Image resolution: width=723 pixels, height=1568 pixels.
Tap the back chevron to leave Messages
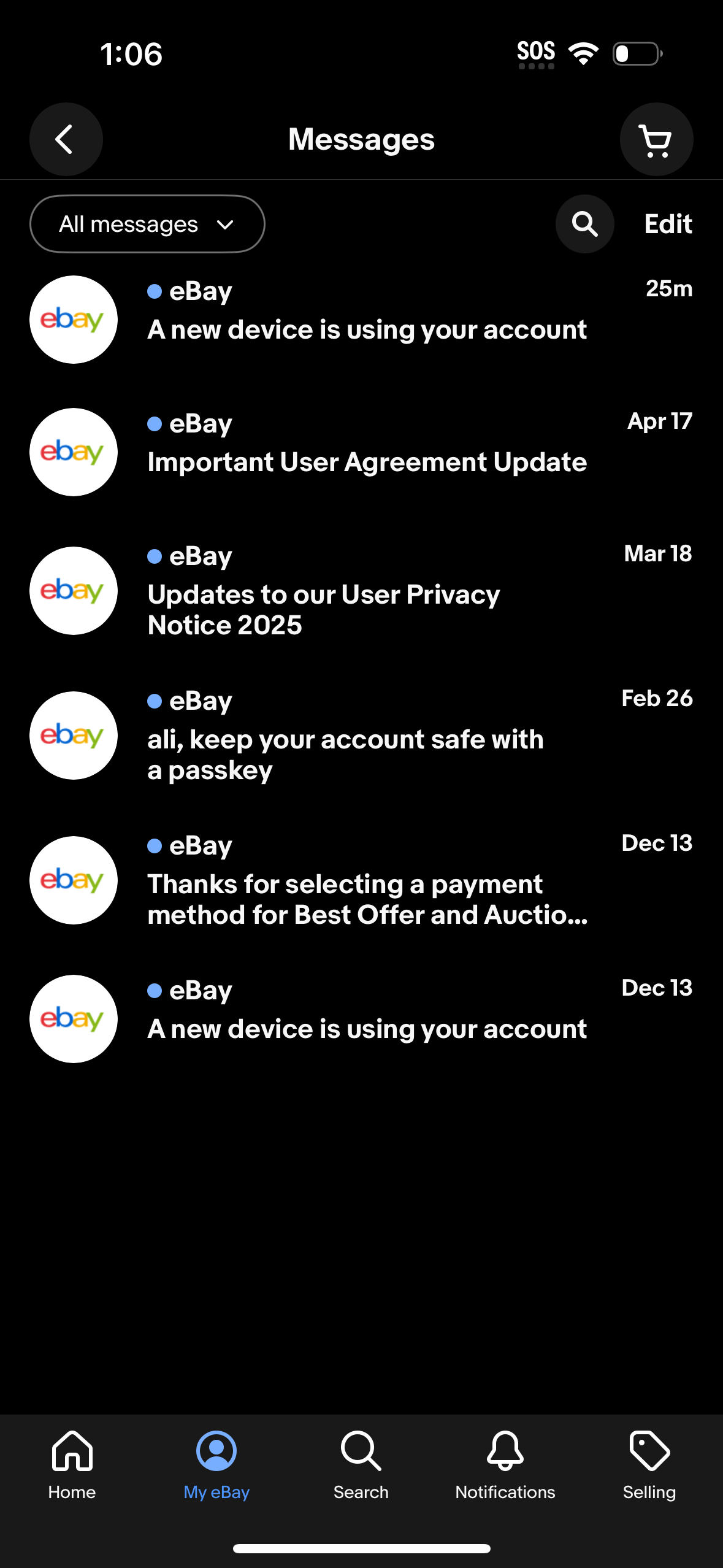pyautogui.click(x=66, y=139)
